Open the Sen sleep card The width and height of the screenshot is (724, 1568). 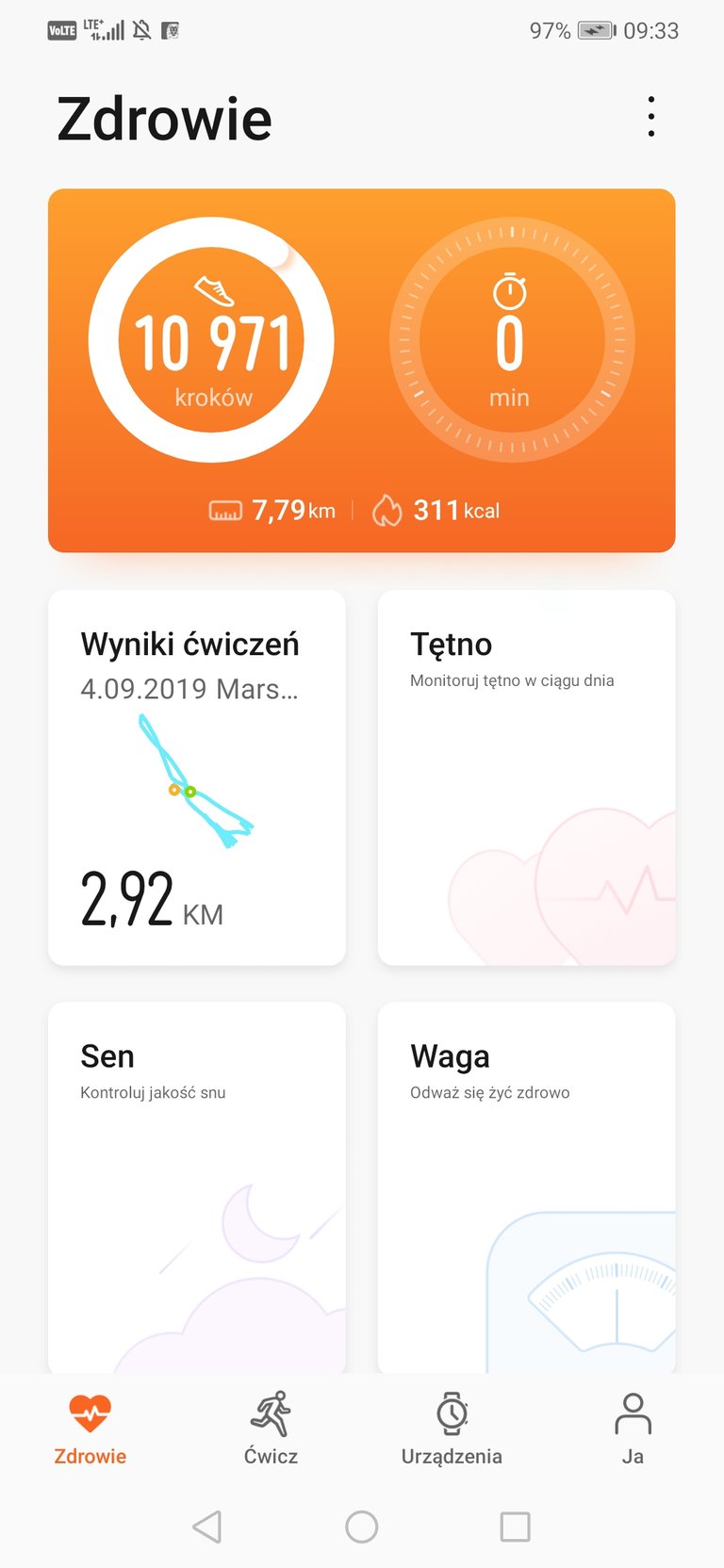tap(197, 1187)
